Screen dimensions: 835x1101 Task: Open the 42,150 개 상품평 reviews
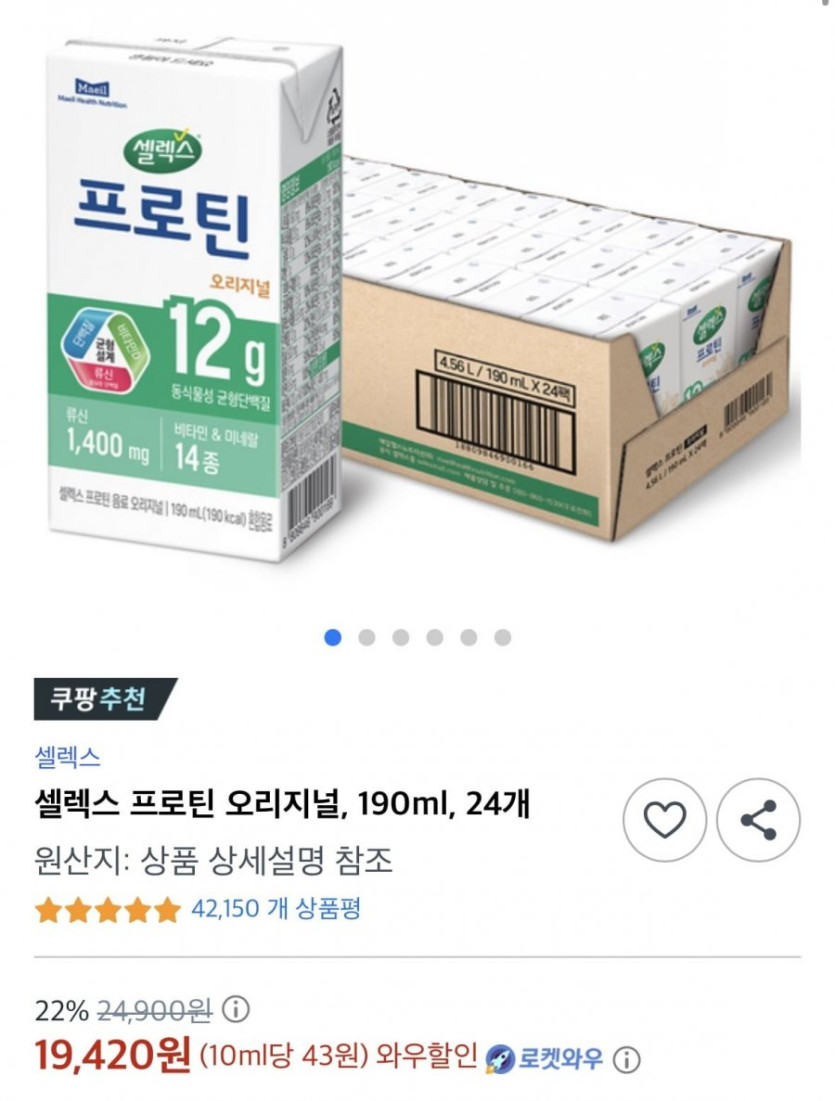tap(275, 908)
